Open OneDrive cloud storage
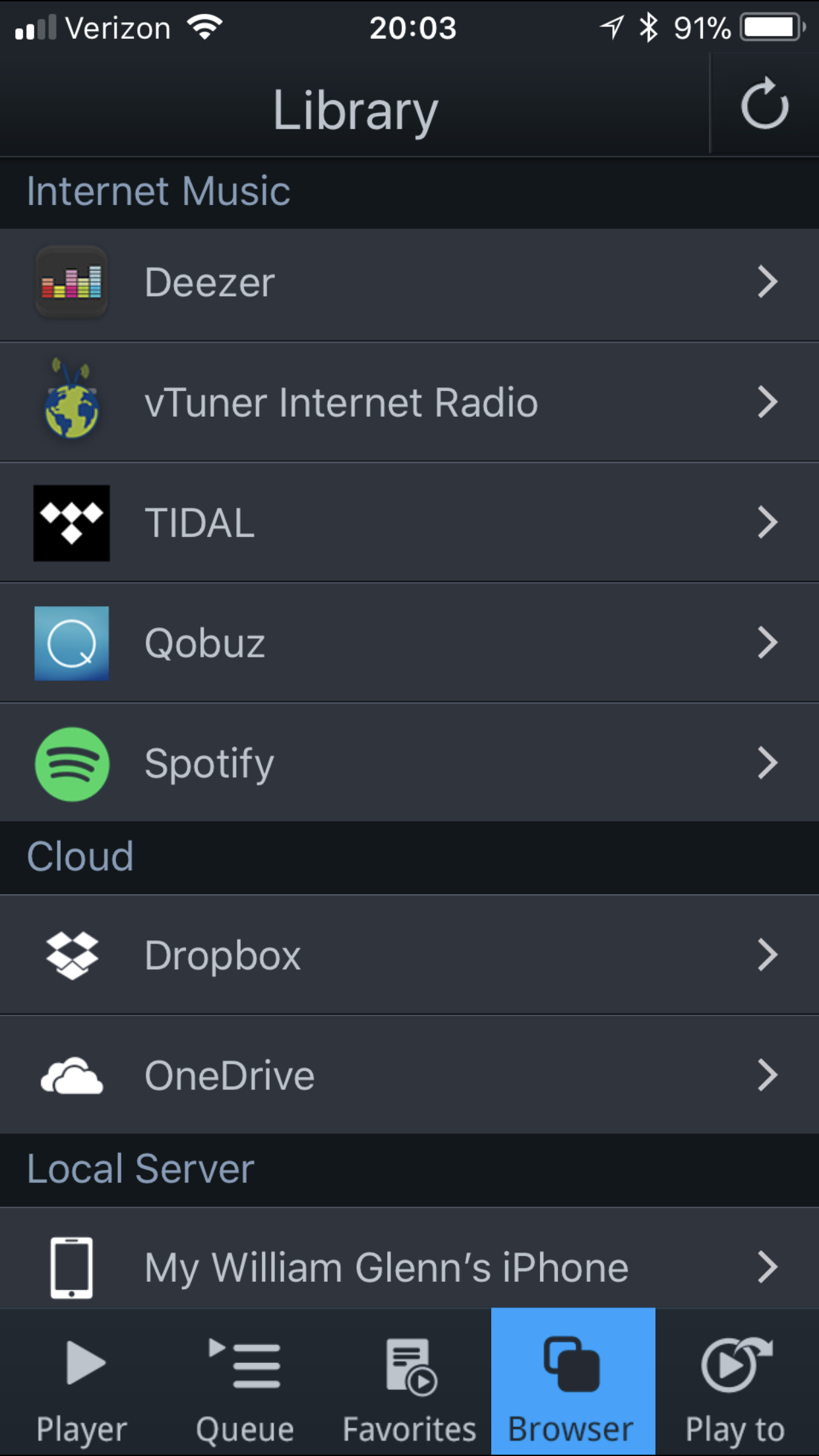Viewport: 819px width, 1456px height. [409, 1076]
